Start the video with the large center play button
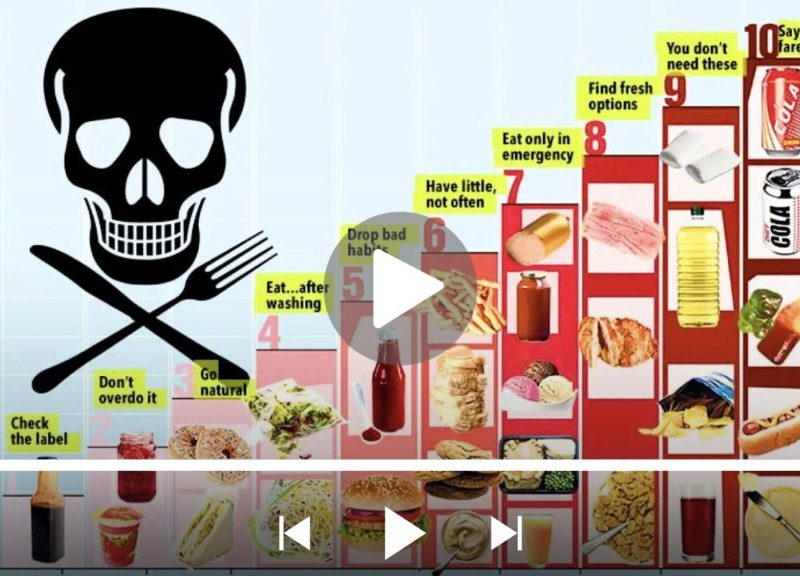Screen dimensions: 800x576 click(x=400, y=288)
